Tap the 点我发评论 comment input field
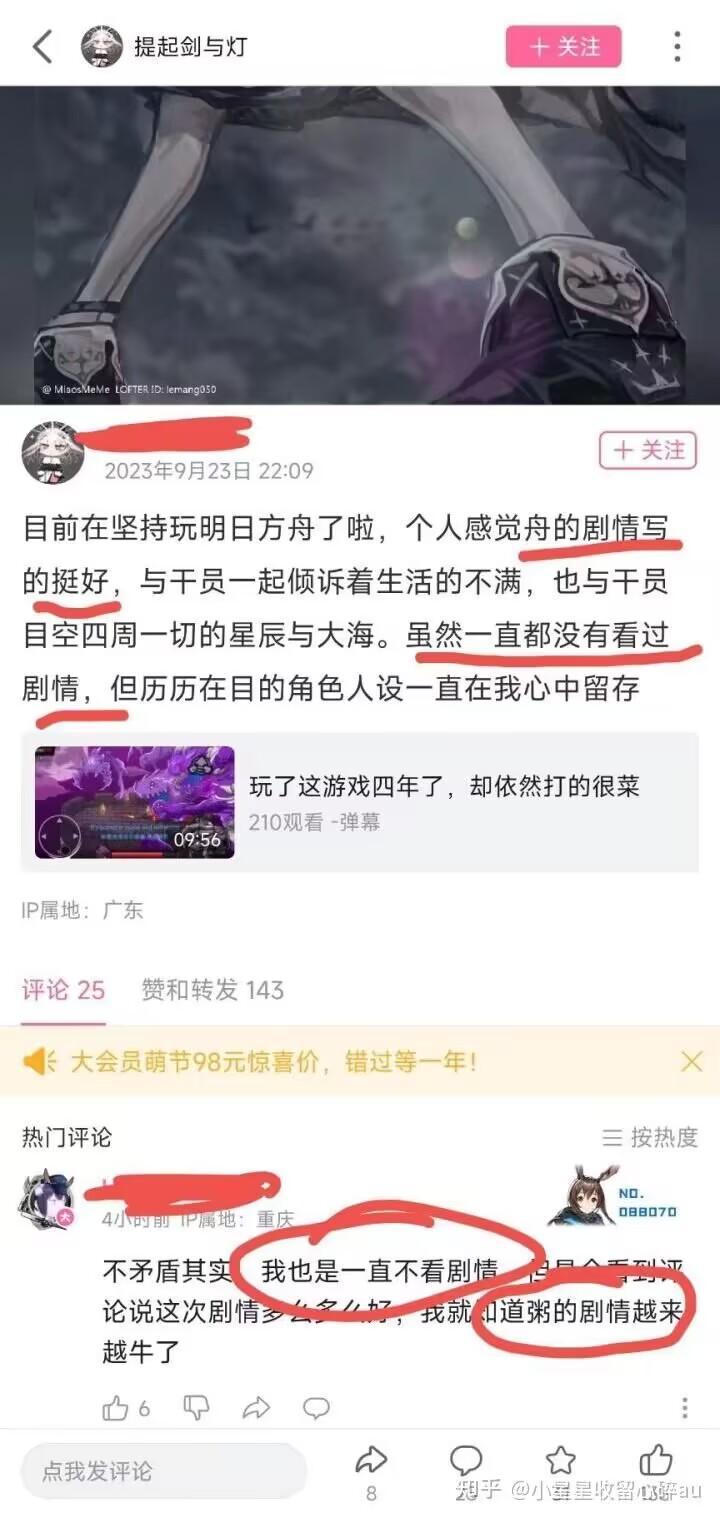 coord(164,1471)
